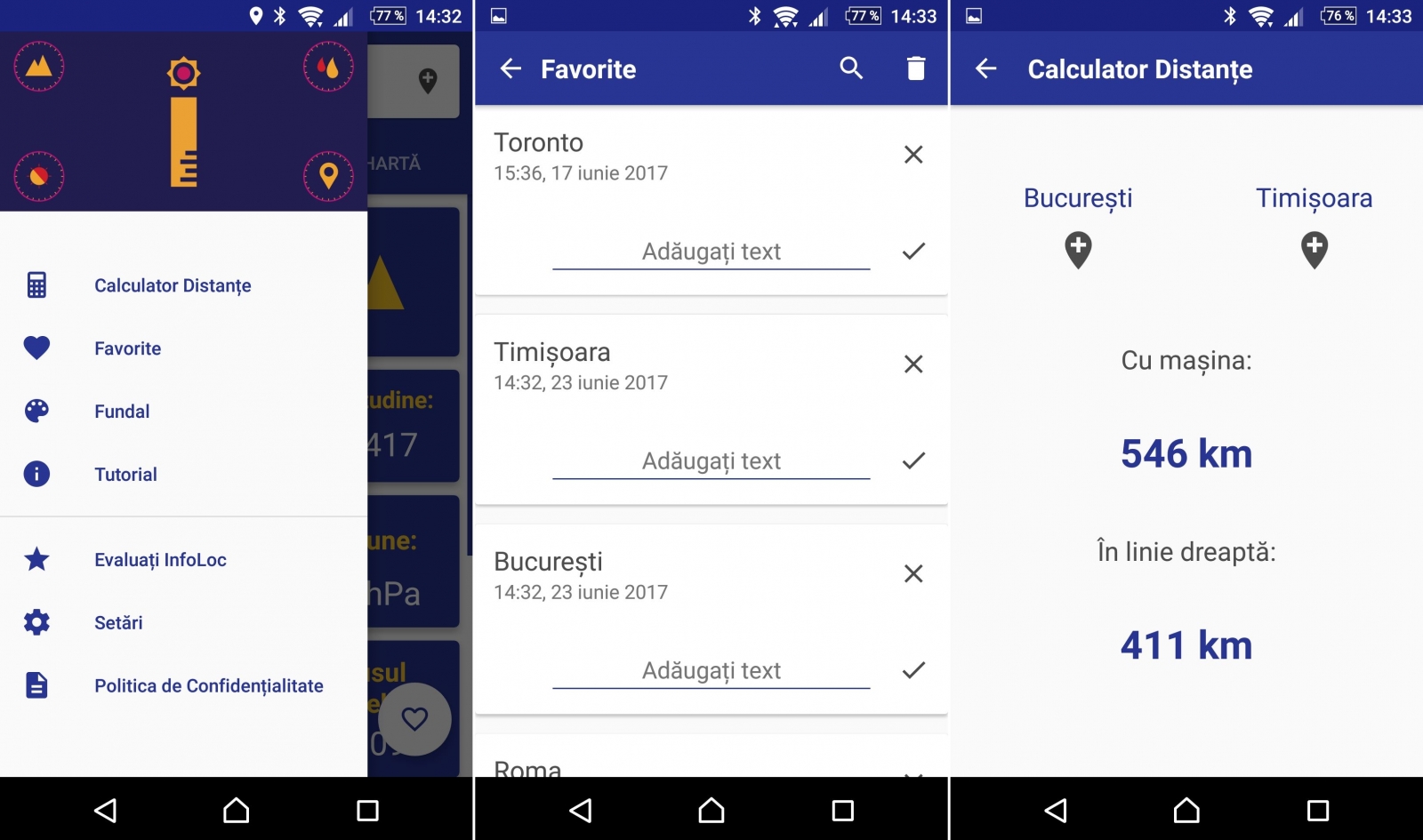The width and height of the screenshot is (1423, 840).
Task: Search the Favorite list
Action: 851,68
